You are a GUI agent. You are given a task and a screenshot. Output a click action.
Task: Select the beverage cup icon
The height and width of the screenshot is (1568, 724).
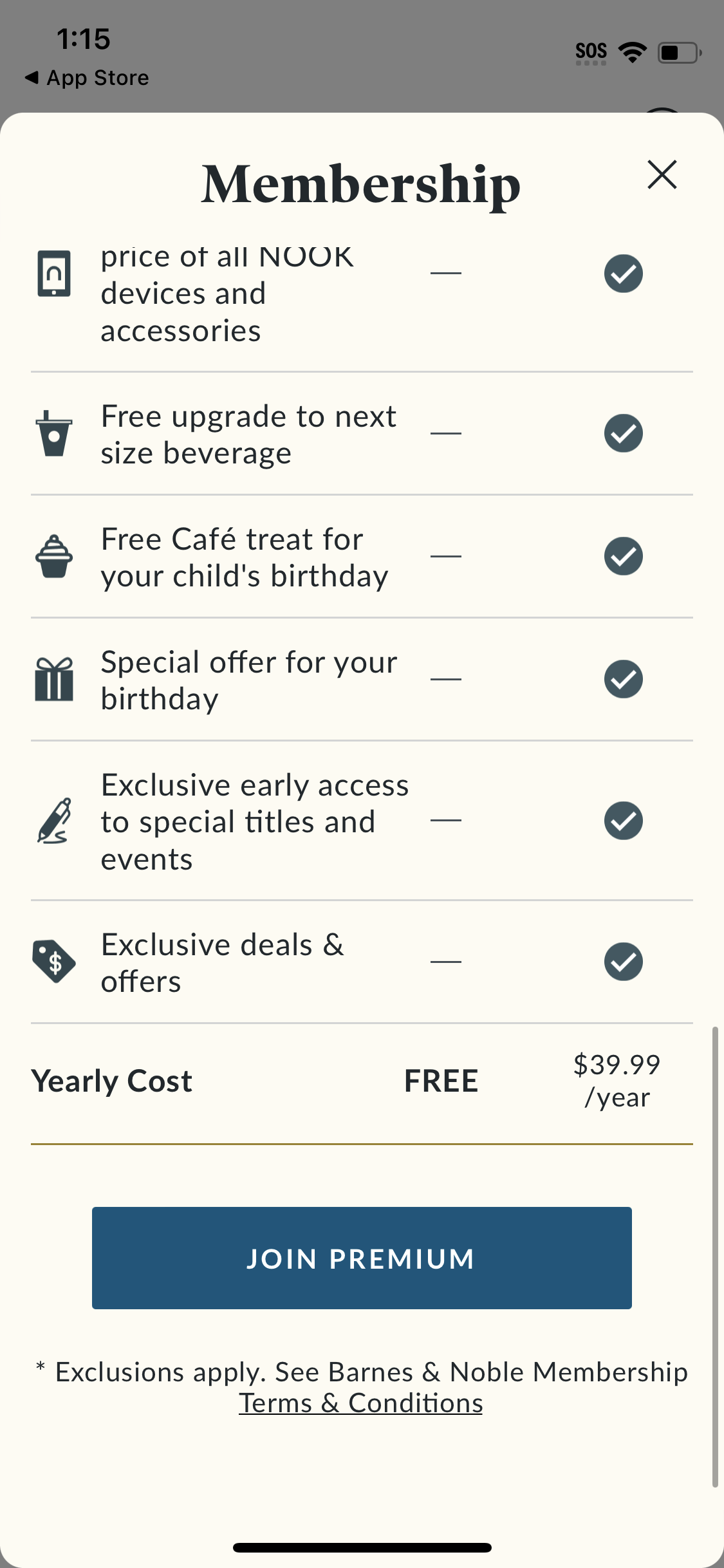point(54,434)
